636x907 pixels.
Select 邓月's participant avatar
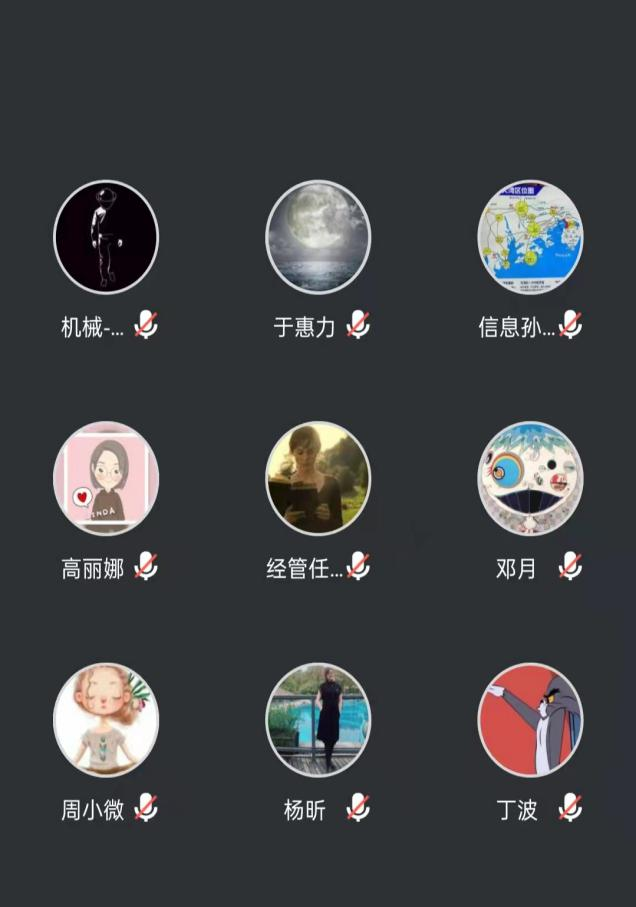click(x=530, y=478)
